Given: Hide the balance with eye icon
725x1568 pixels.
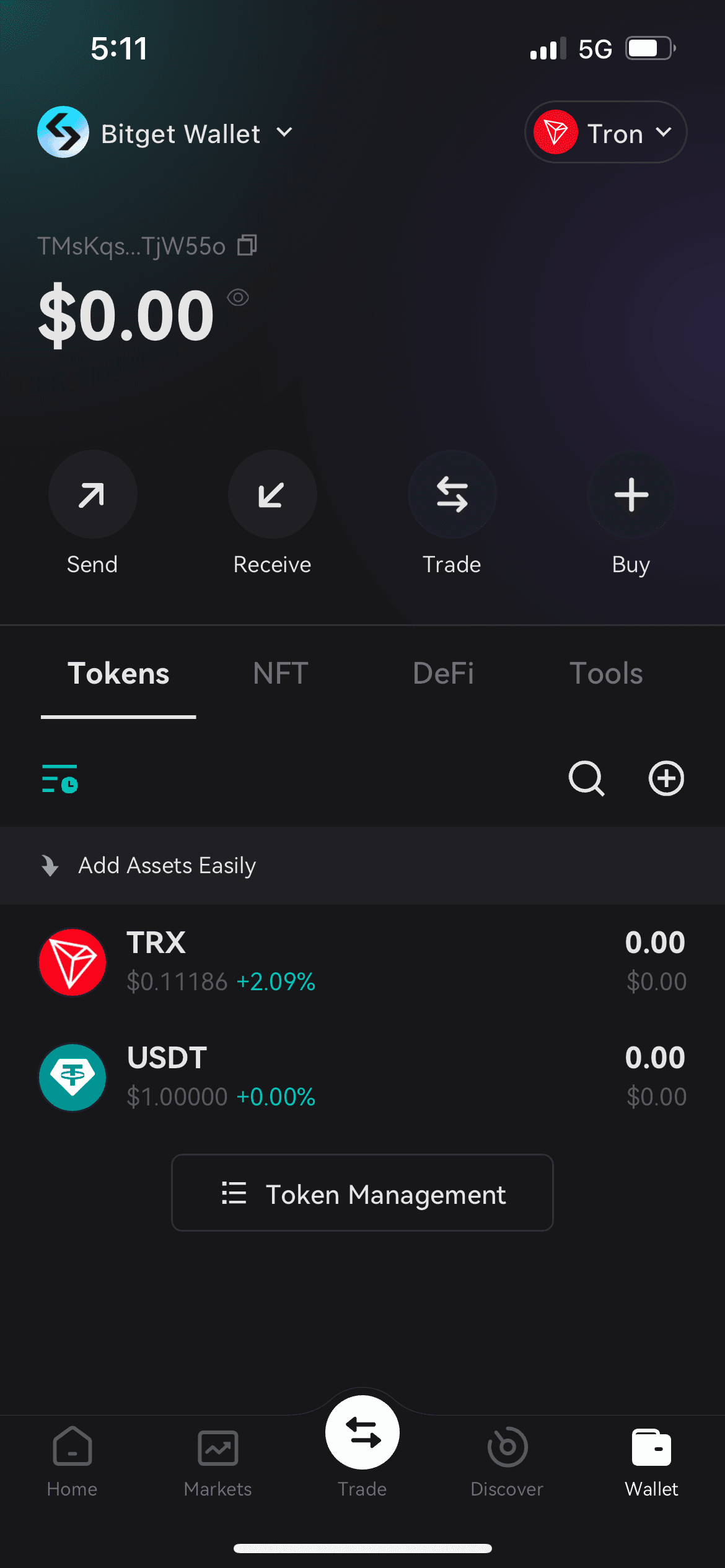Looking at the screenshot, I should click(238, 298).
